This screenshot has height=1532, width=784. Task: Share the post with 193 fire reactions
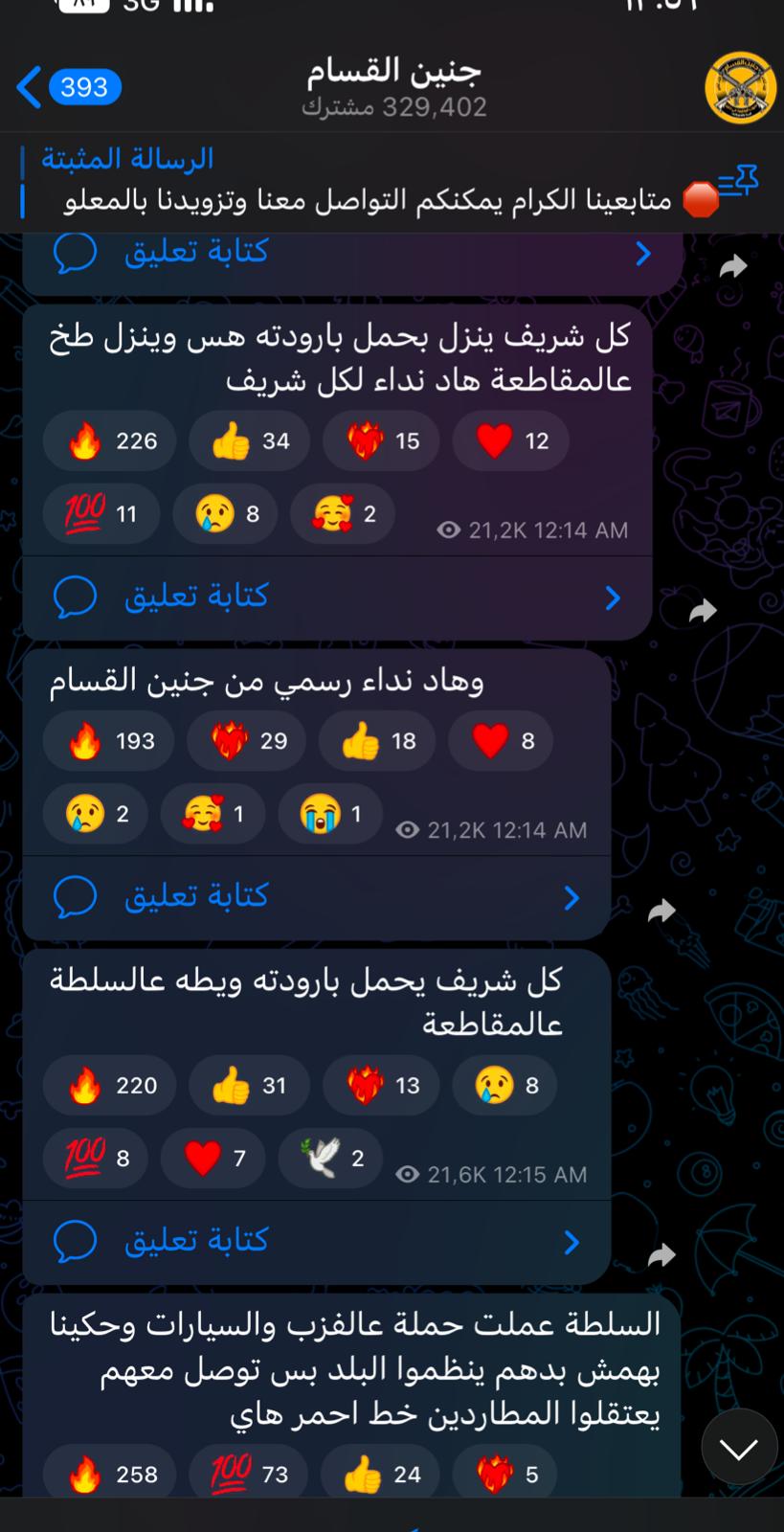[661, 911]
